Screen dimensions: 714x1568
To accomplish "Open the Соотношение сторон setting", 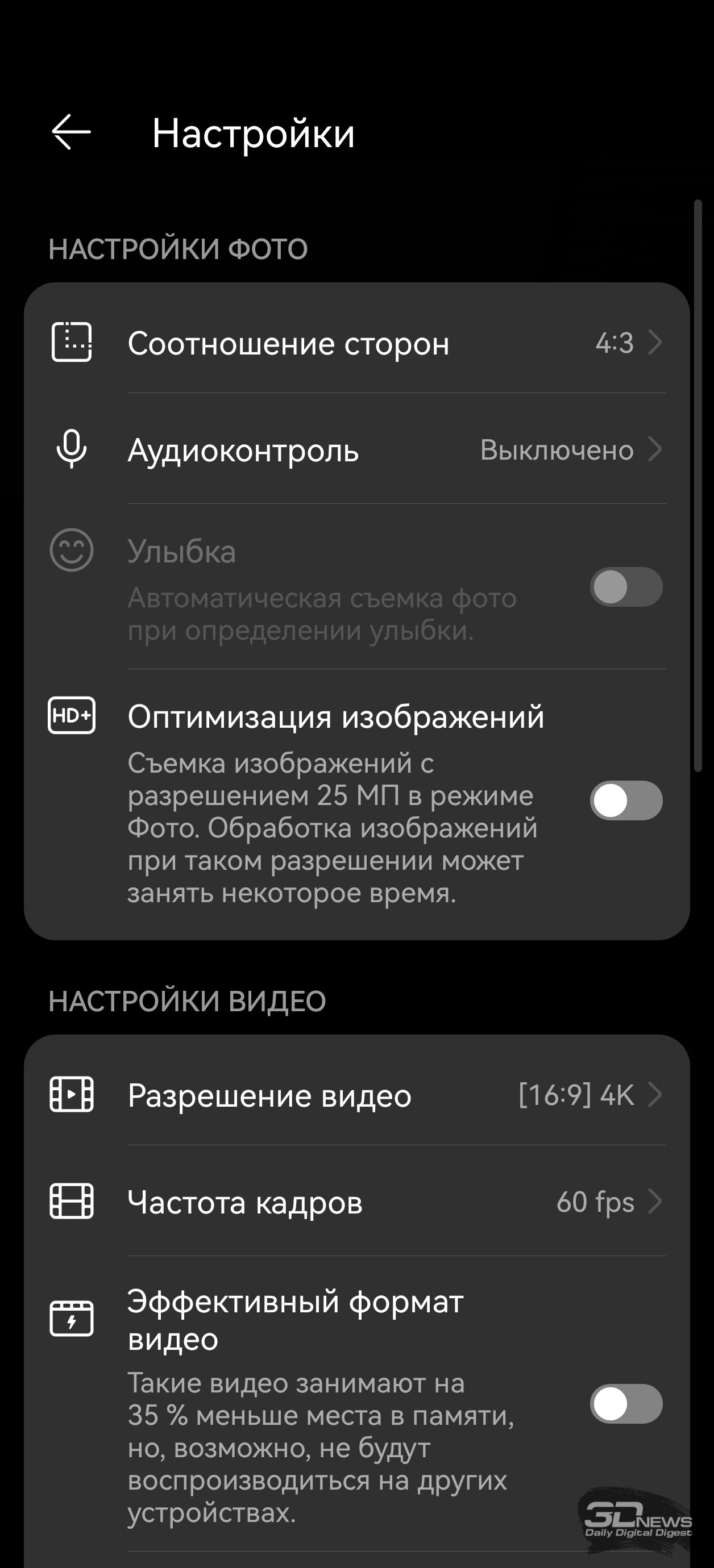I will (357, 343).
